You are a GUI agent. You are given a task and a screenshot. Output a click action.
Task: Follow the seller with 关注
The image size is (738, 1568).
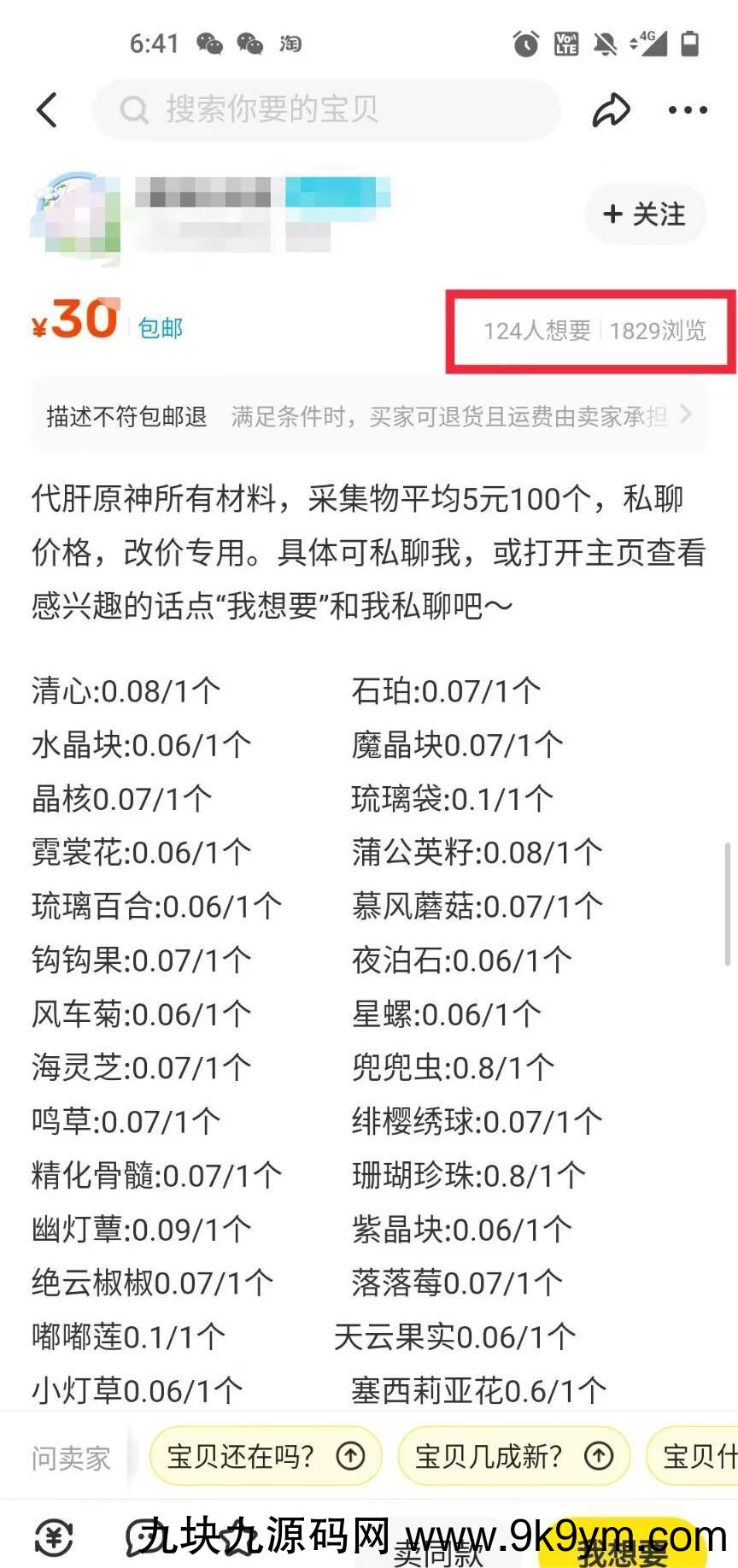[645, 214]
